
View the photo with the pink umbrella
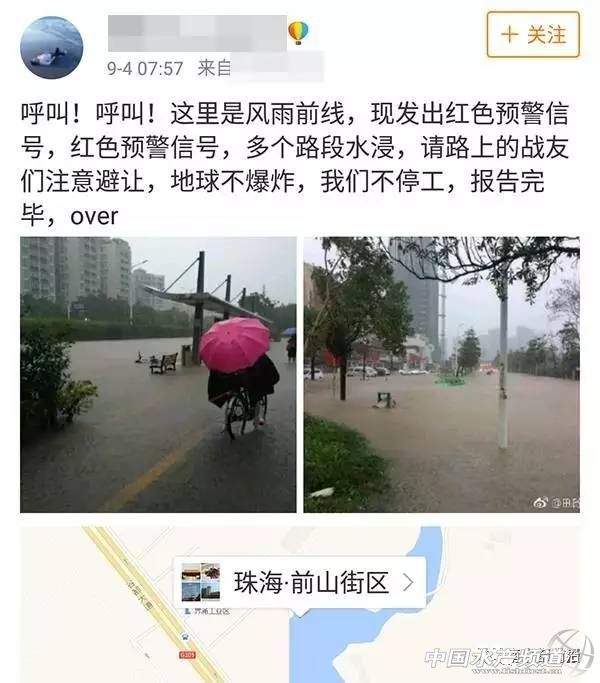pyautogui.click(x=158, y=374)
